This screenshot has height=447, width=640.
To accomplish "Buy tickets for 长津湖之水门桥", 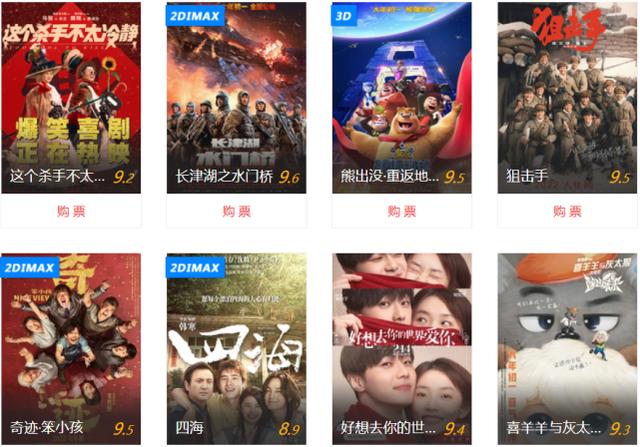I will pos(236,211).
